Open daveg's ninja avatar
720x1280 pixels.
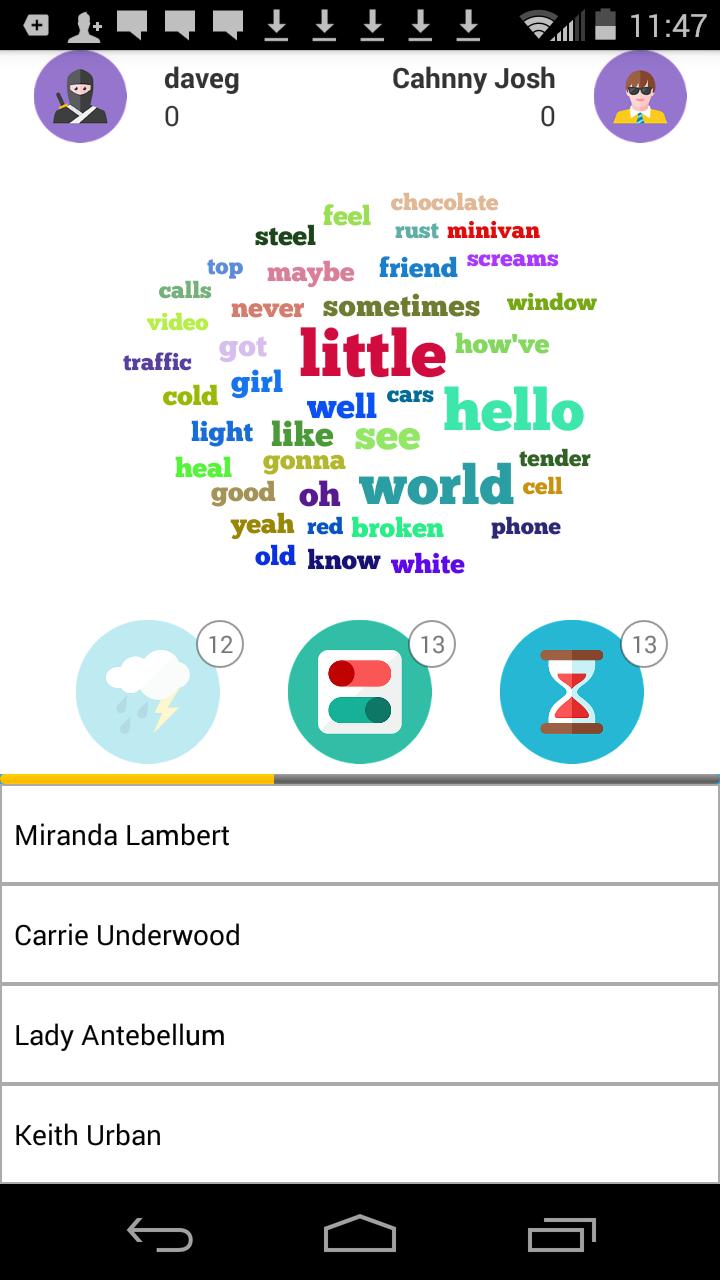pos(80,97)
